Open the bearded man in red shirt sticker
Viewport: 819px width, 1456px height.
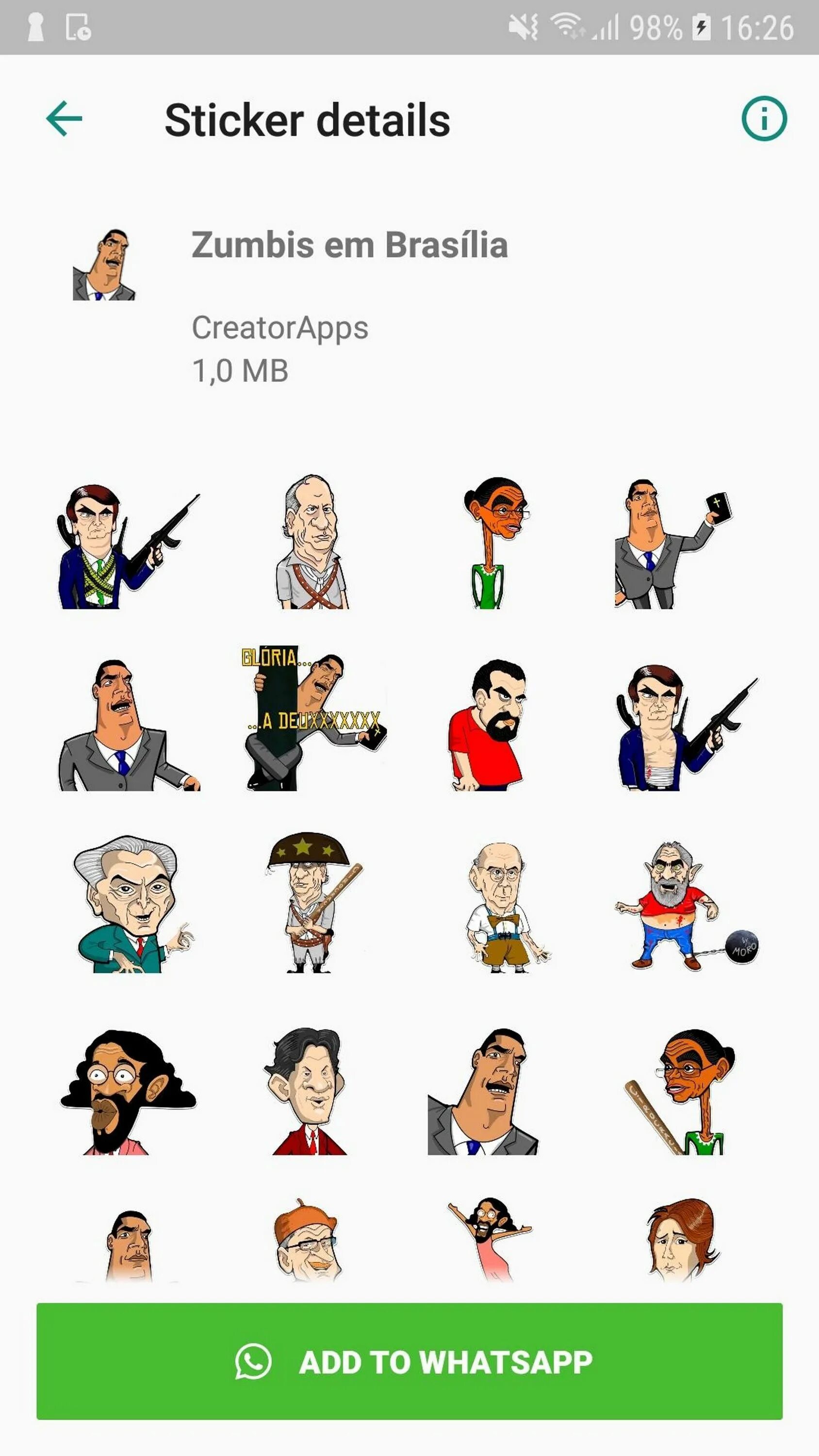(487, 725)
